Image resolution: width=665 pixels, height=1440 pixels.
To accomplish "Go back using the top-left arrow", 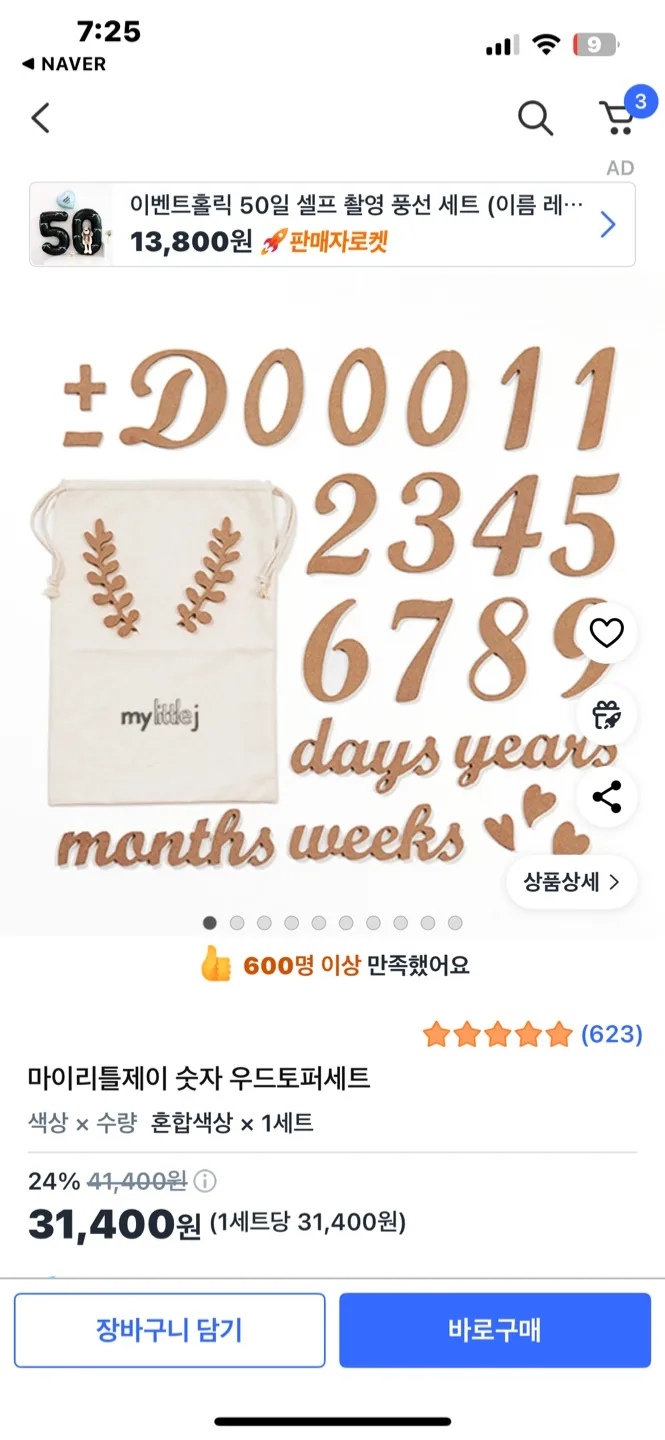I will point(40,118).
